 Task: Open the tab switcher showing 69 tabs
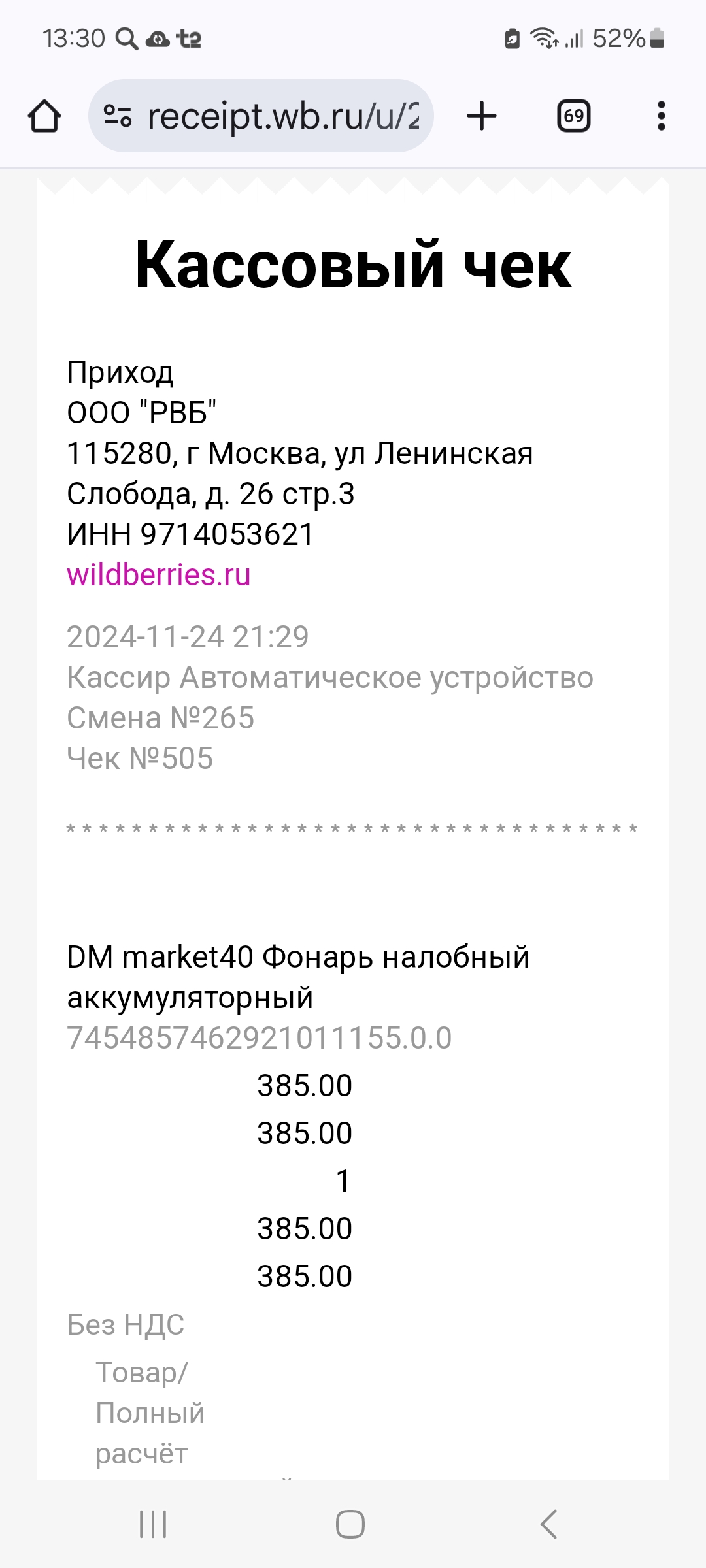point(573,116)
